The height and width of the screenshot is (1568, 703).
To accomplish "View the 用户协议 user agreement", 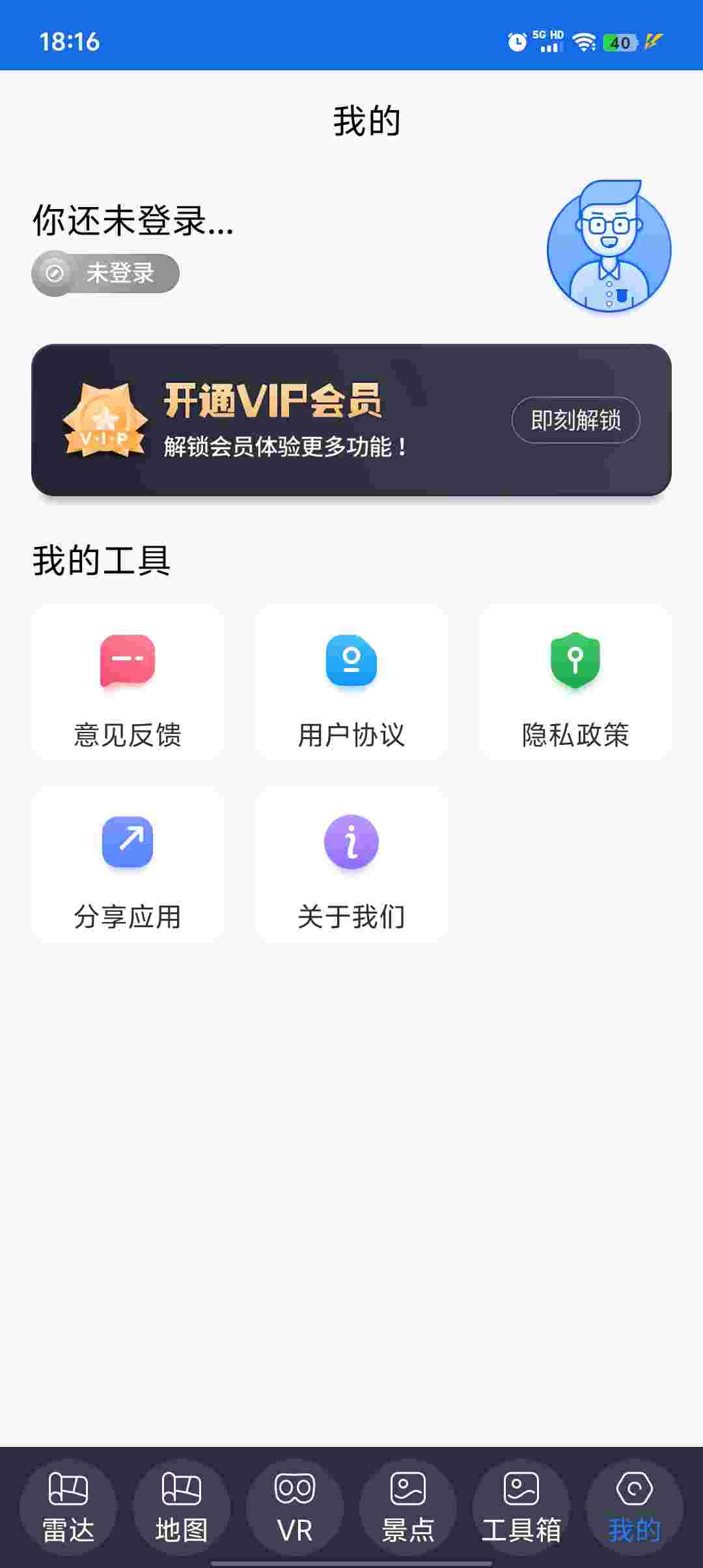I will (x=351, y=682).
